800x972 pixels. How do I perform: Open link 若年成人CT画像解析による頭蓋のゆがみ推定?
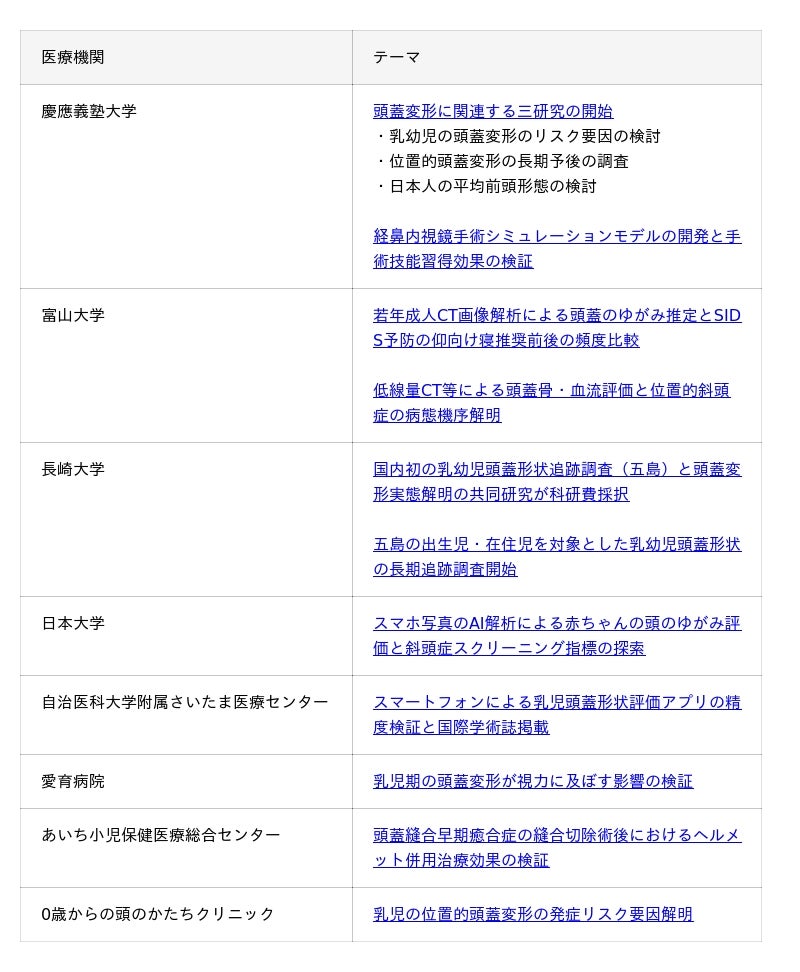tap(556, 315)
